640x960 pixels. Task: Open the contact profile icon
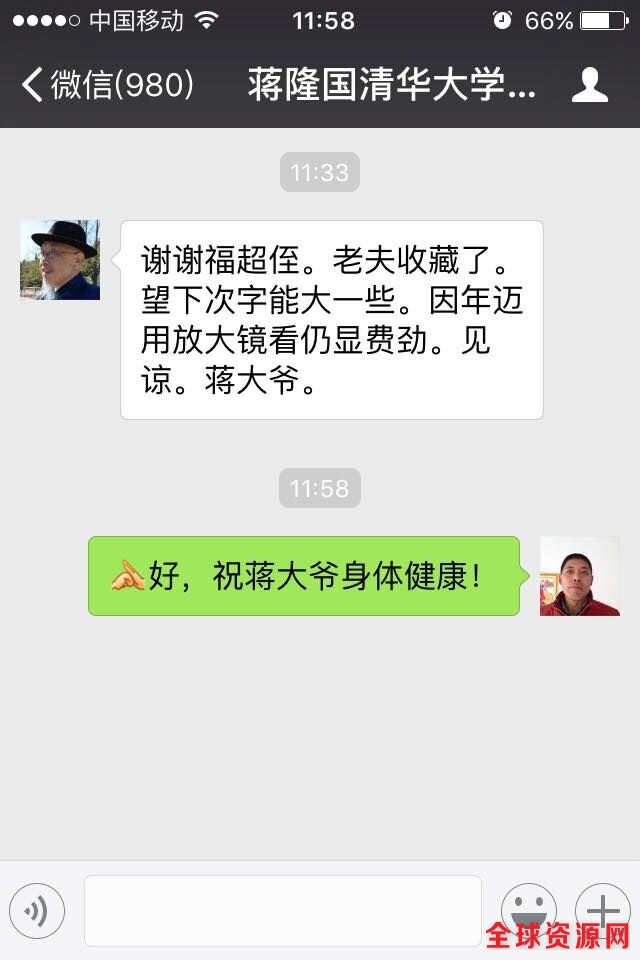pyautogui.click(x=589, y=85)
